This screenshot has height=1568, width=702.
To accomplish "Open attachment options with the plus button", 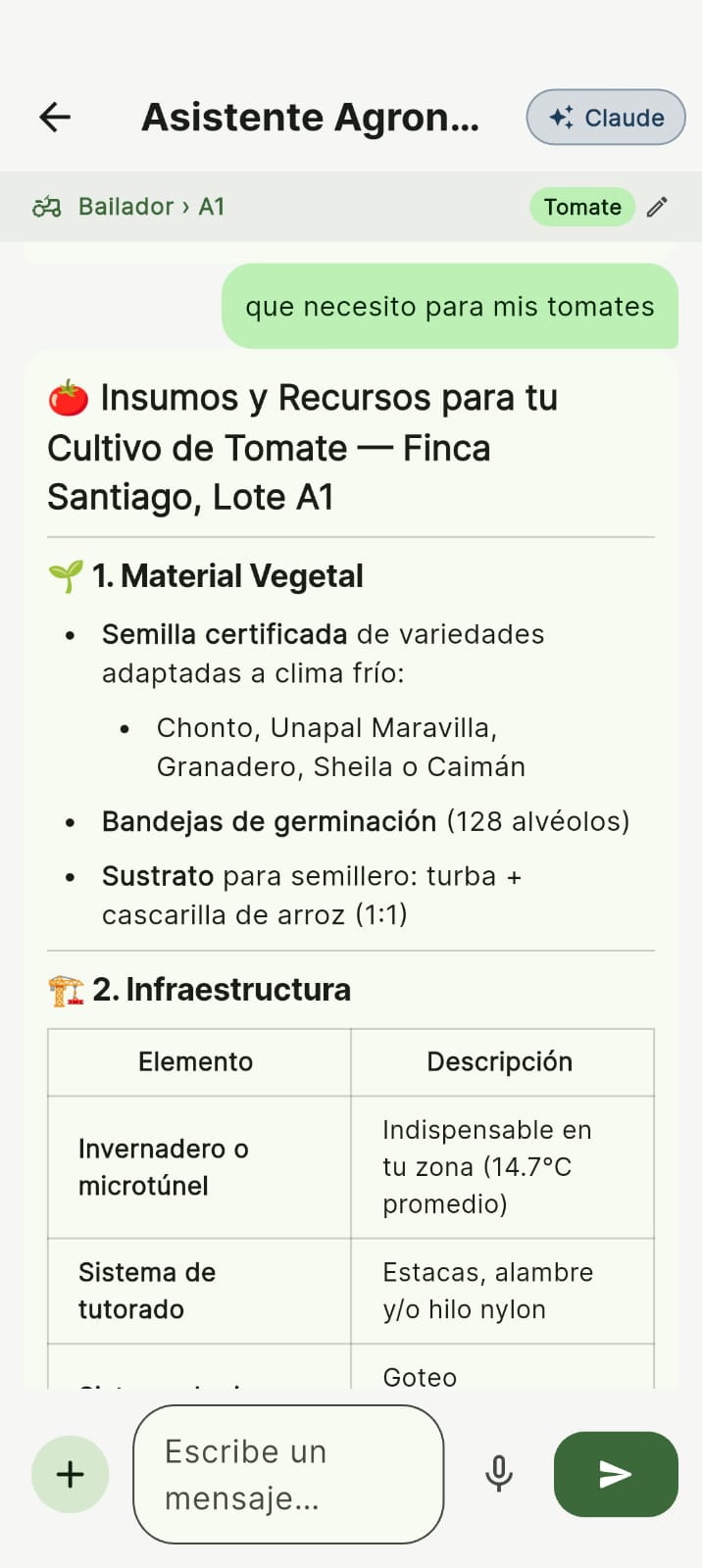I will [x=70, y=1474].
